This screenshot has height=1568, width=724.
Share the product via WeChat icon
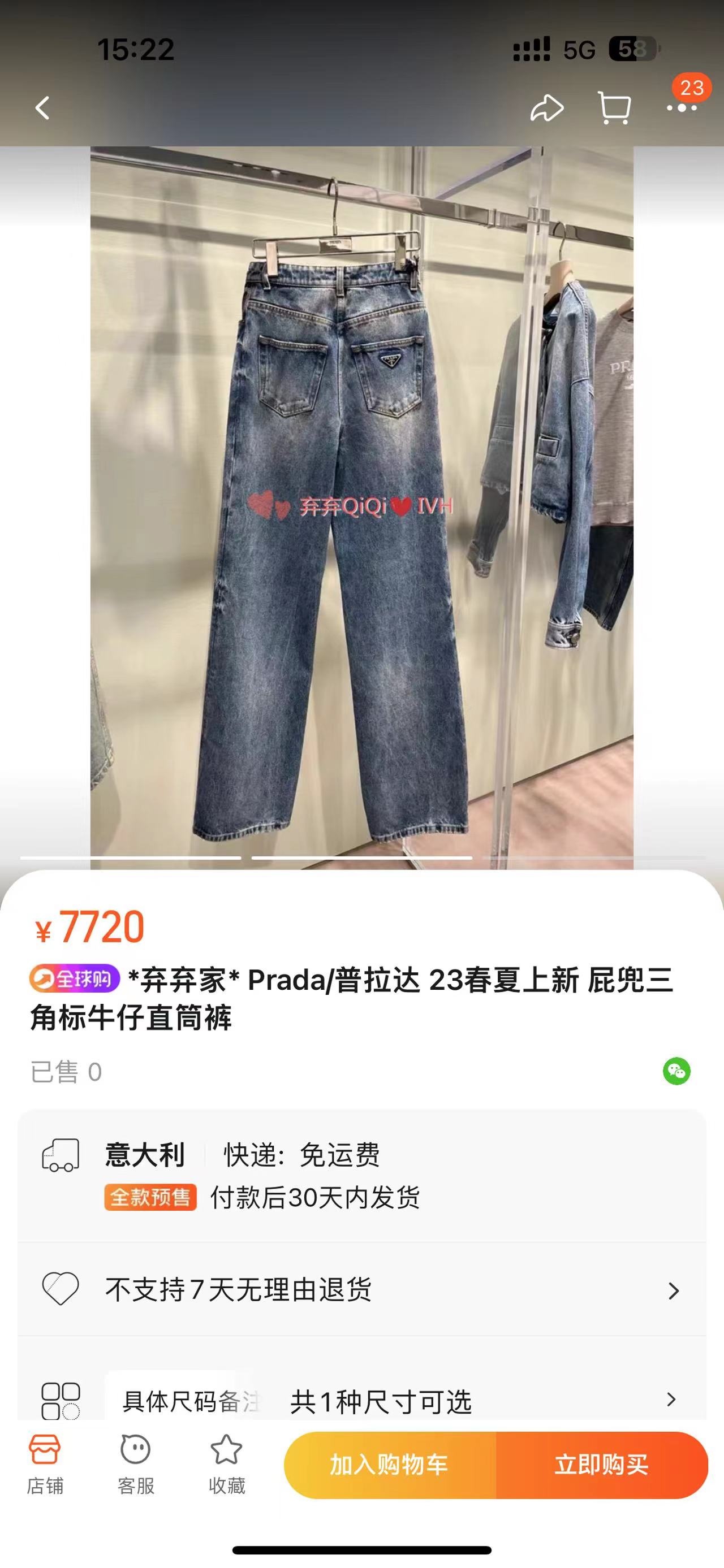[676, 1071]
